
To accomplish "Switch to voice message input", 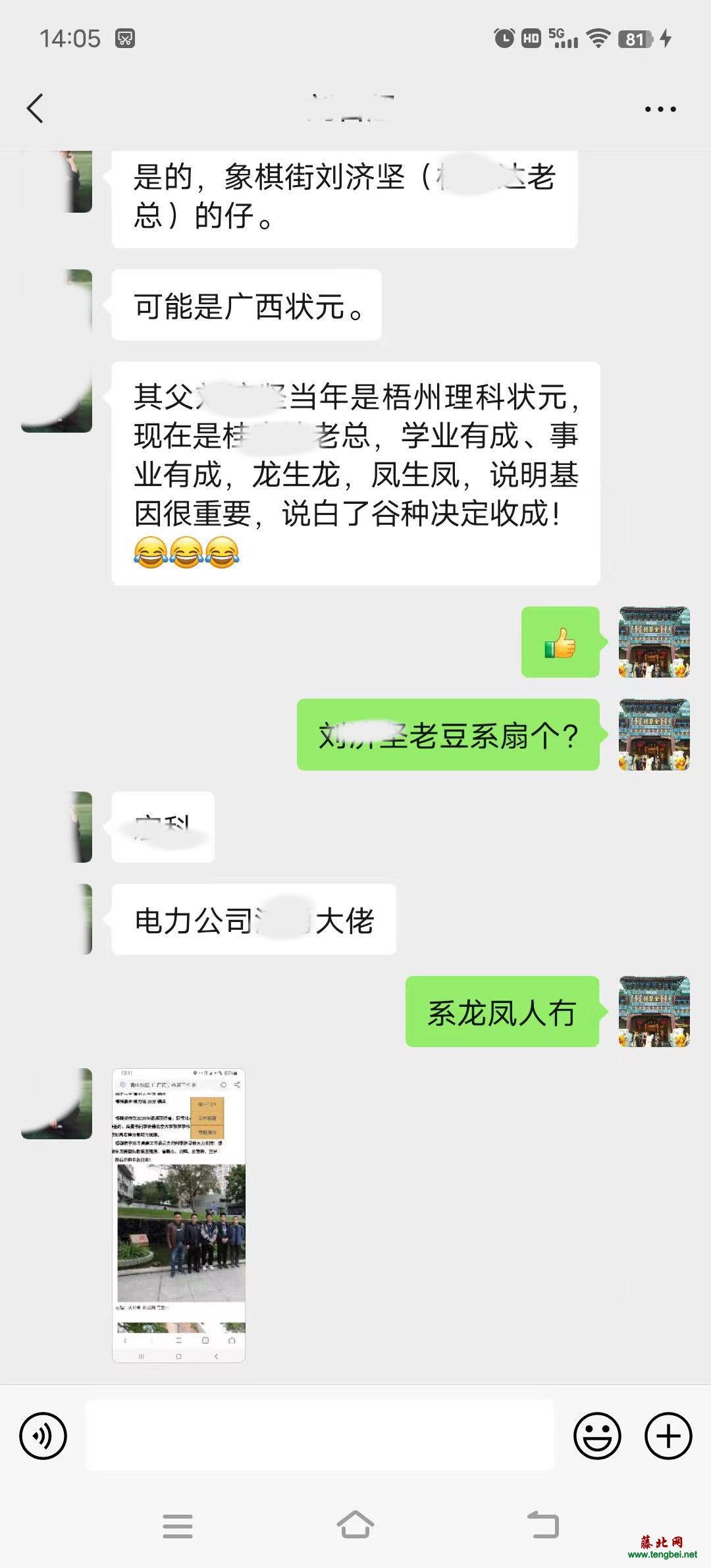I will coord(43,1436).
